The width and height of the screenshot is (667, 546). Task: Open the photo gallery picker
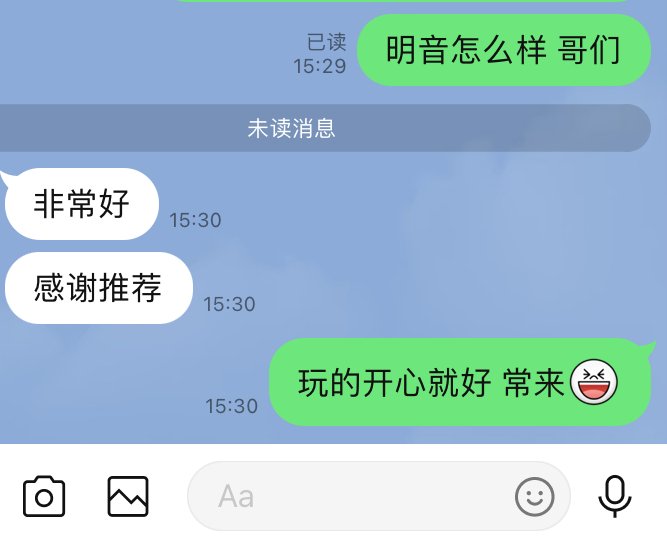(128, 496)
